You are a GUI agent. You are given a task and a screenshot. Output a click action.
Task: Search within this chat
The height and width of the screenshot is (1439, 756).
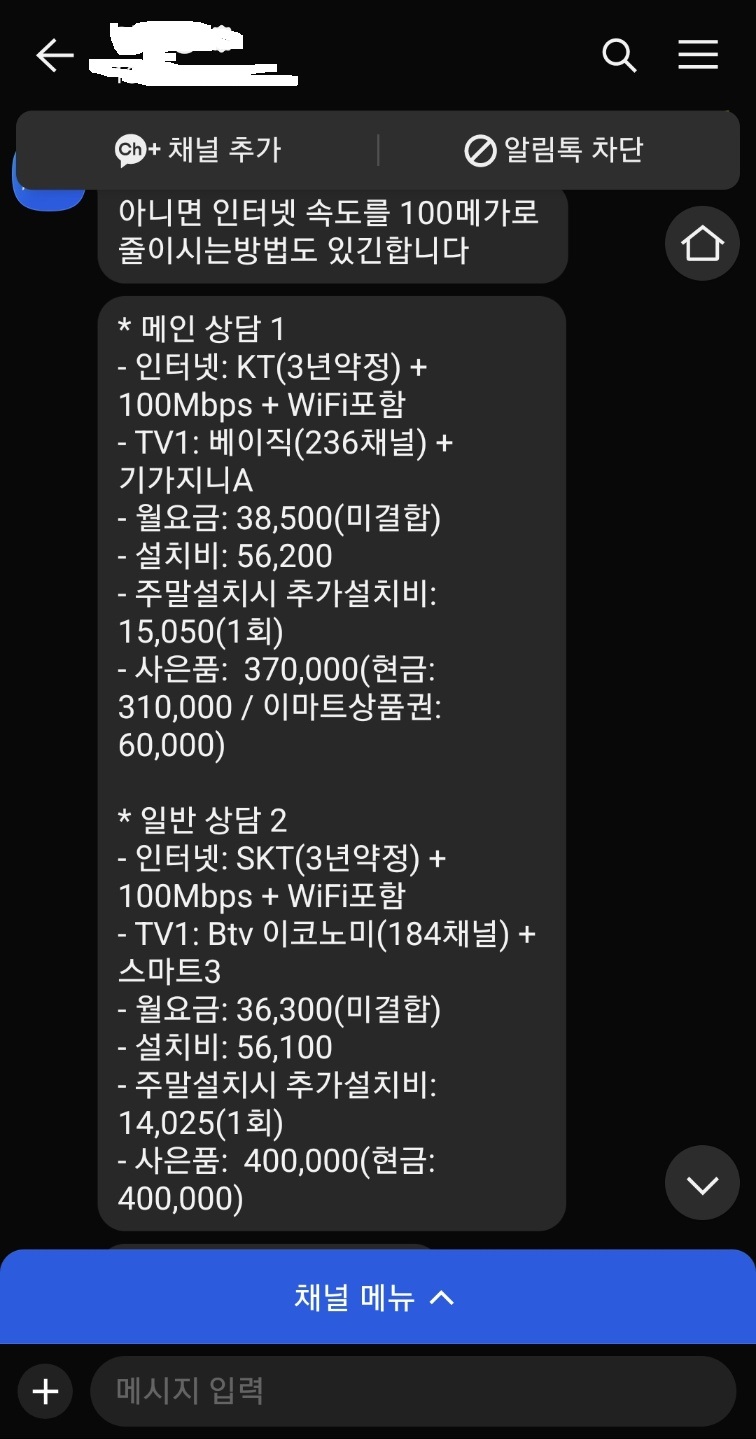coord(619,56)
